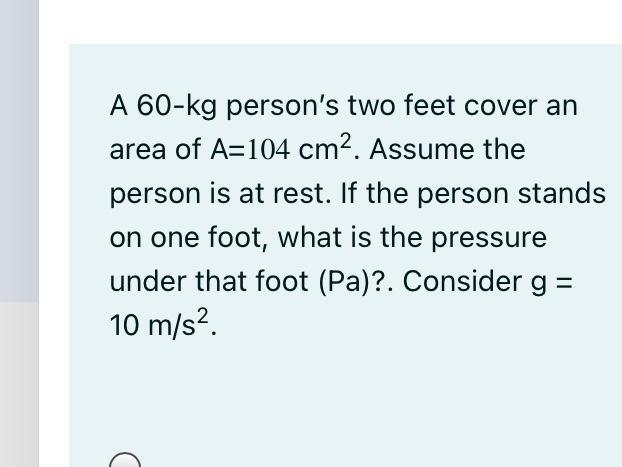The height and width of the screenshot is (467, 622).
Task: Select the first answer radio button
Action: coord(124,461)
